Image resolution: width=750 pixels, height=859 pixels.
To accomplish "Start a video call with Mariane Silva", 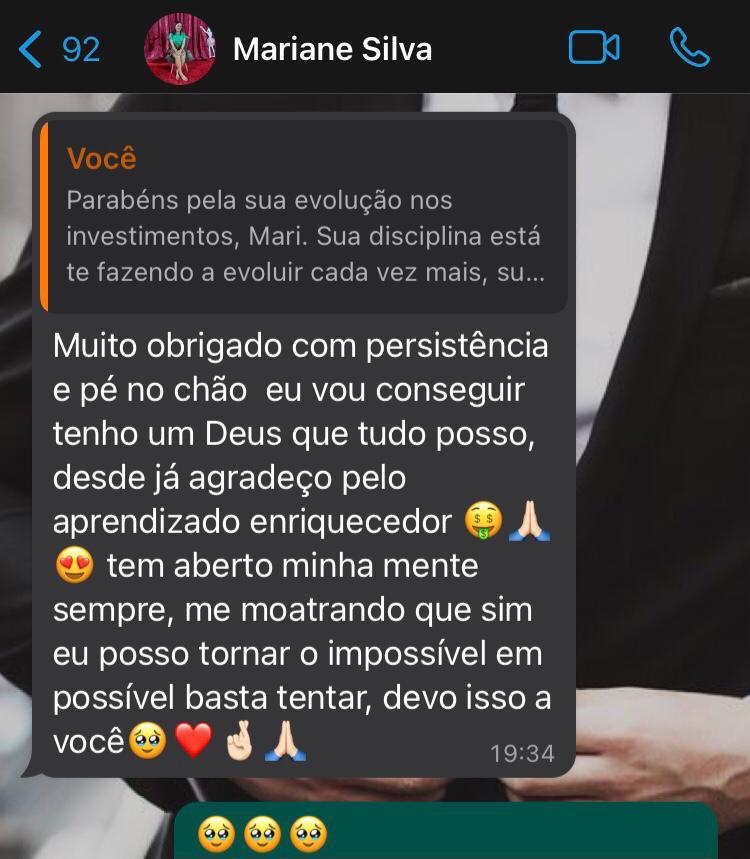I will [594, 48].
